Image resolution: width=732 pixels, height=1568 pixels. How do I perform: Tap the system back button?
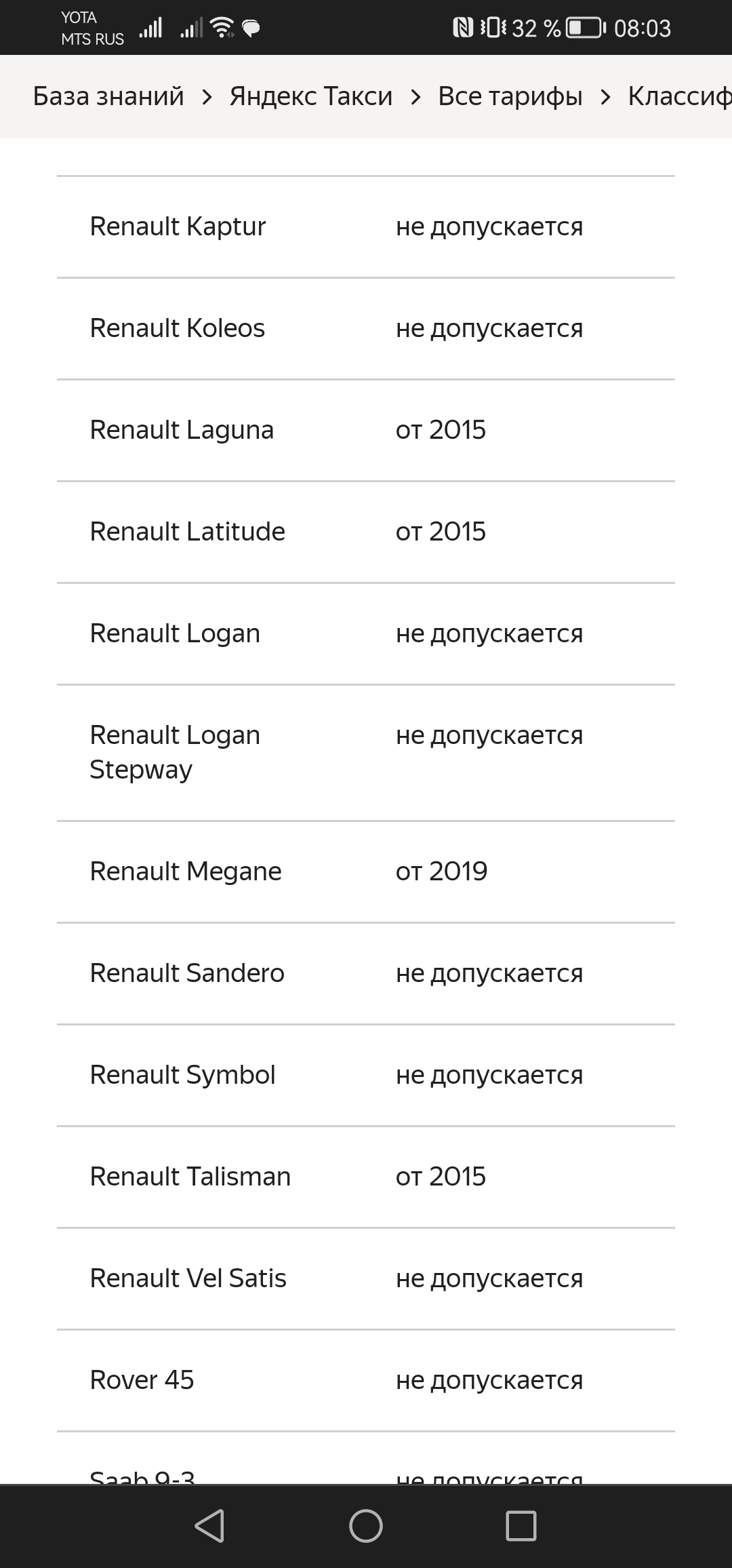pos(209,1526)
